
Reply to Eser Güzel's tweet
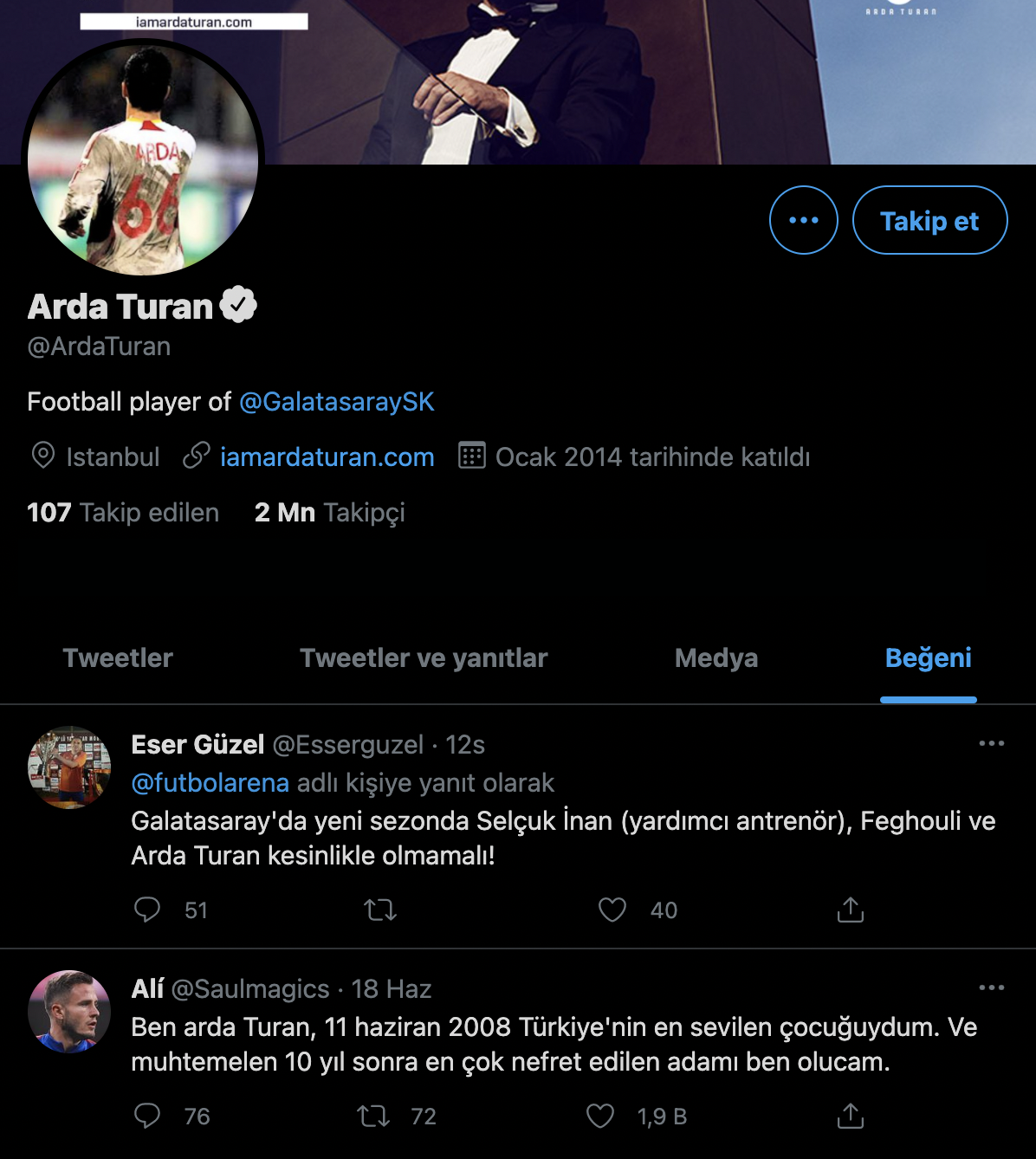[x=147, y=910]
